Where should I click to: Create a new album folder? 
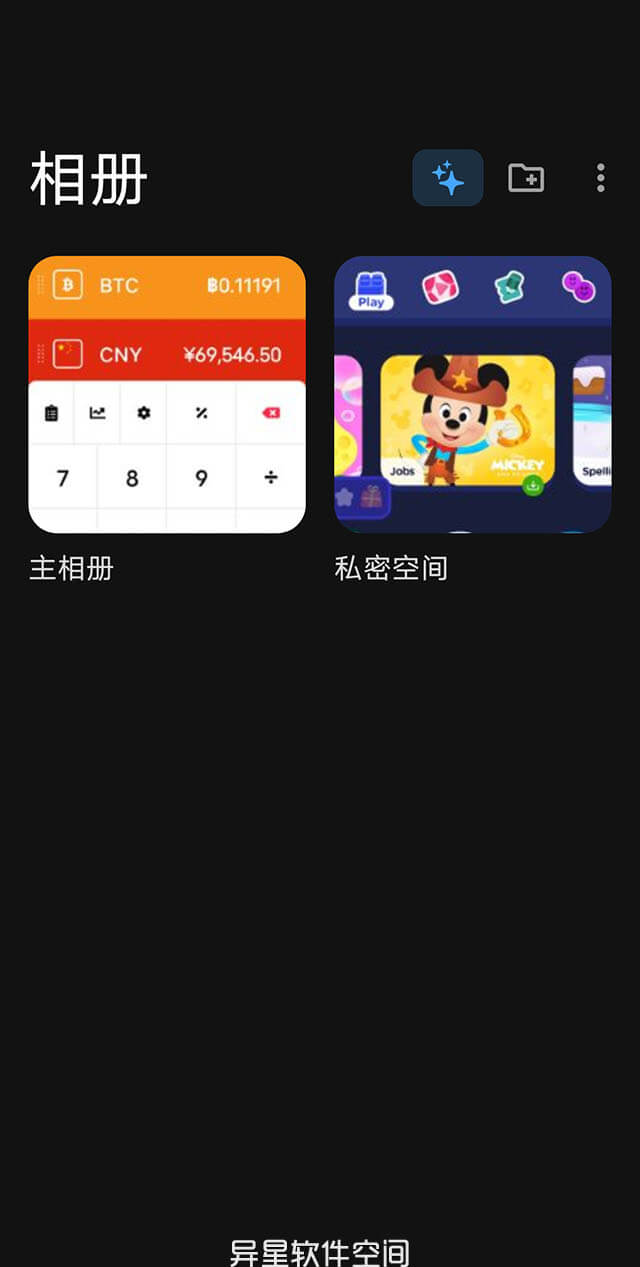(526, 178)
